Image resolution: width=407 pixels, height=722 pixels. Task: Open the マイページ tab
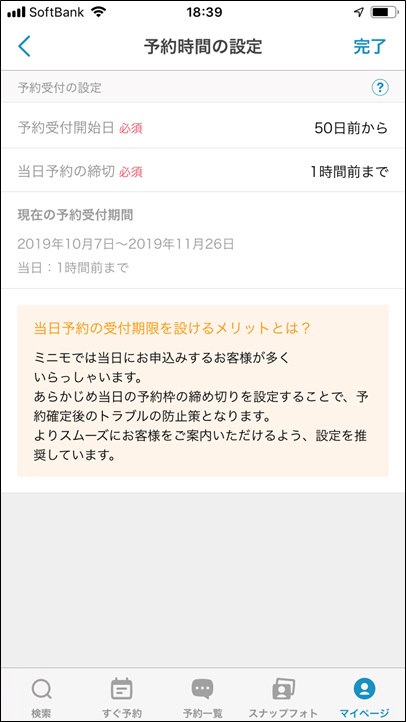click(364, 696)
